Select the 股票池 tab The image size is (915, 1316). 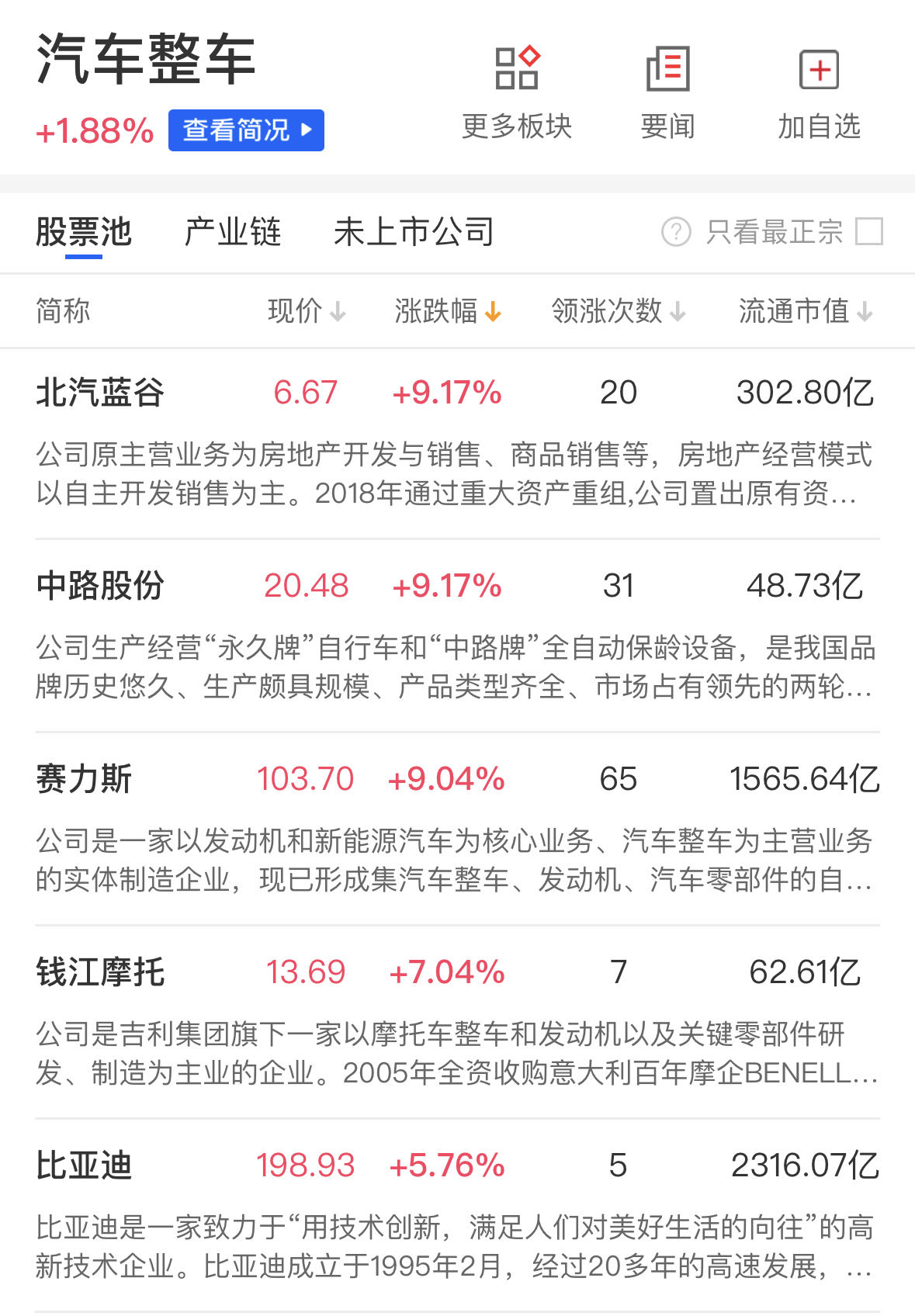click(x=84, y=232)
